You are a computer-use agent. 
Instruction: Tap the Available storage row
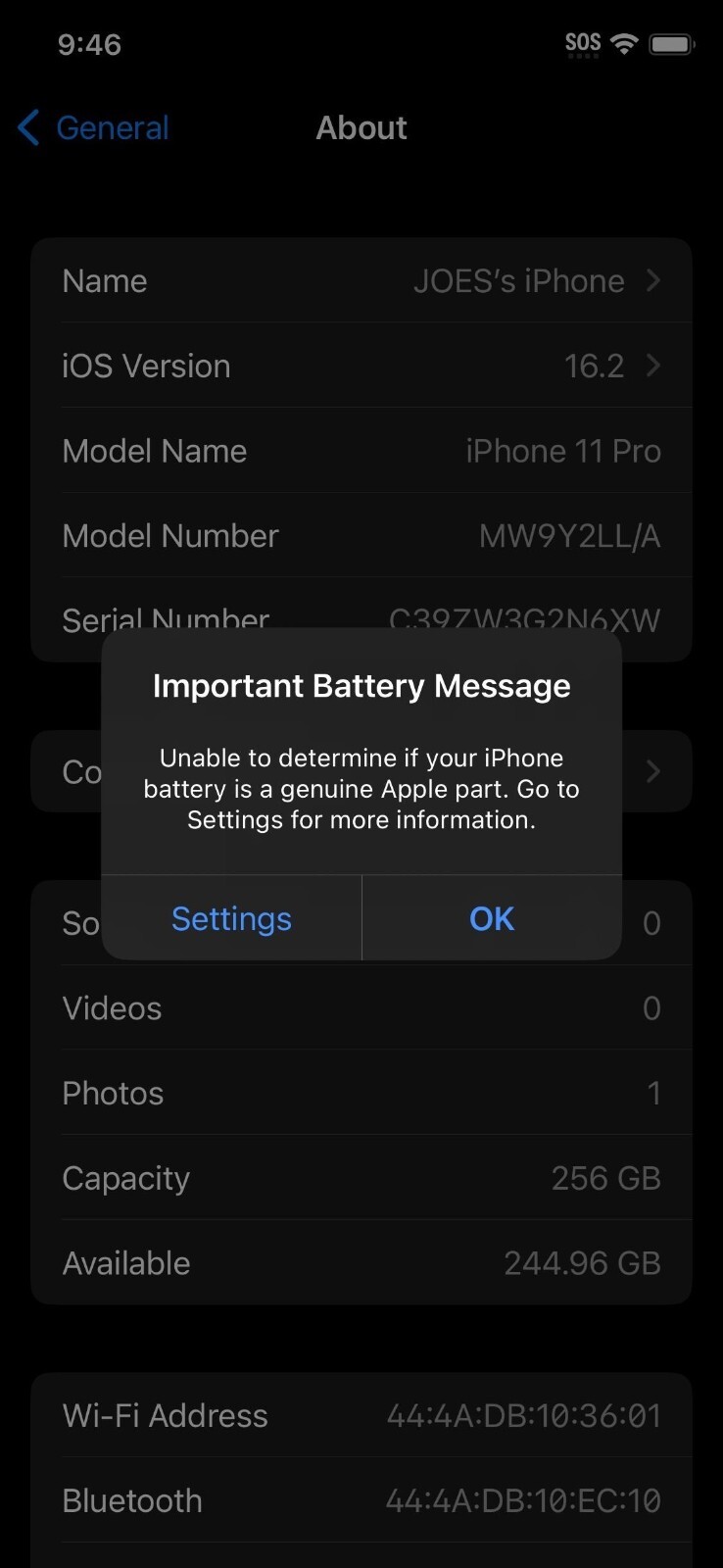(361, 1262)
